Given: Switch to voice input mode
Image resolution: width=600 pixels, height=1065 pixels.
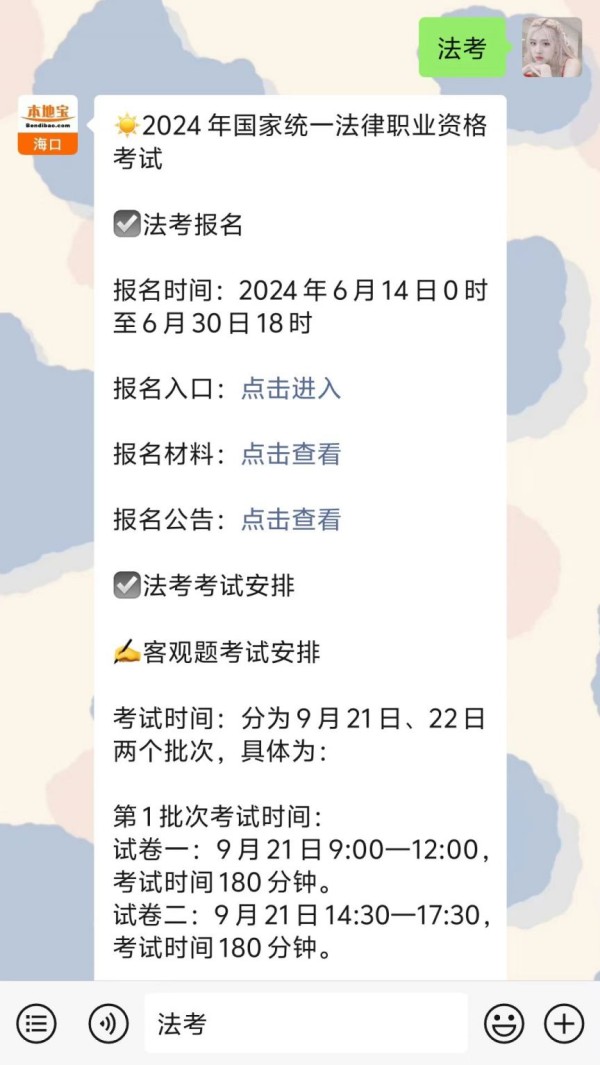Looking at the screenshot, I should (109, 1023).
